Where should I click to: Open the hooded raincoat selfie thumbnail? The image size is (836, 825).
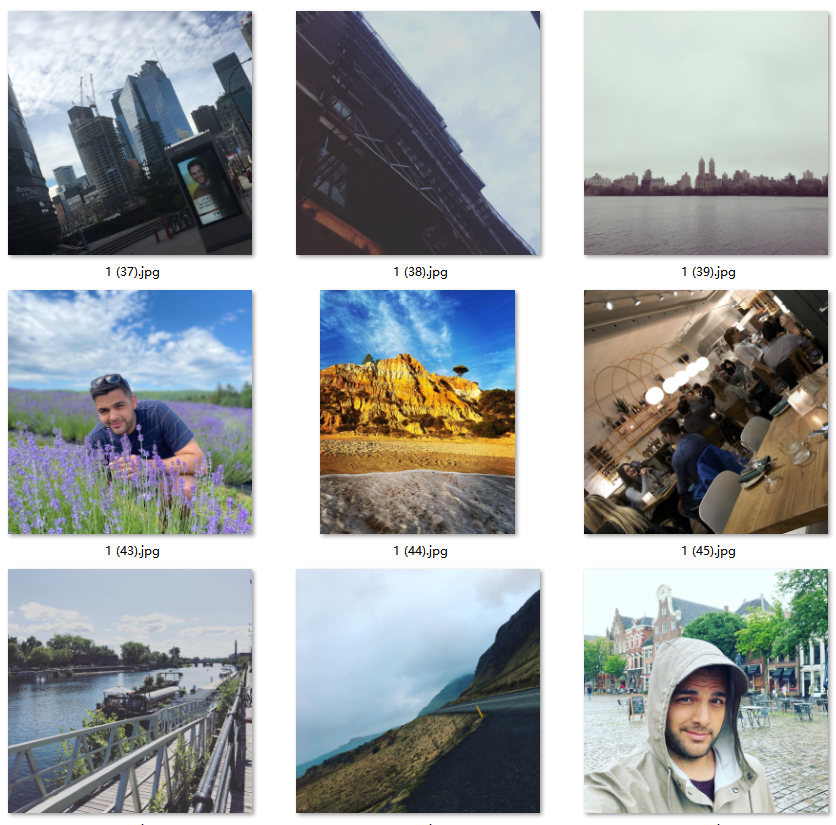click(x=706, y=691)
